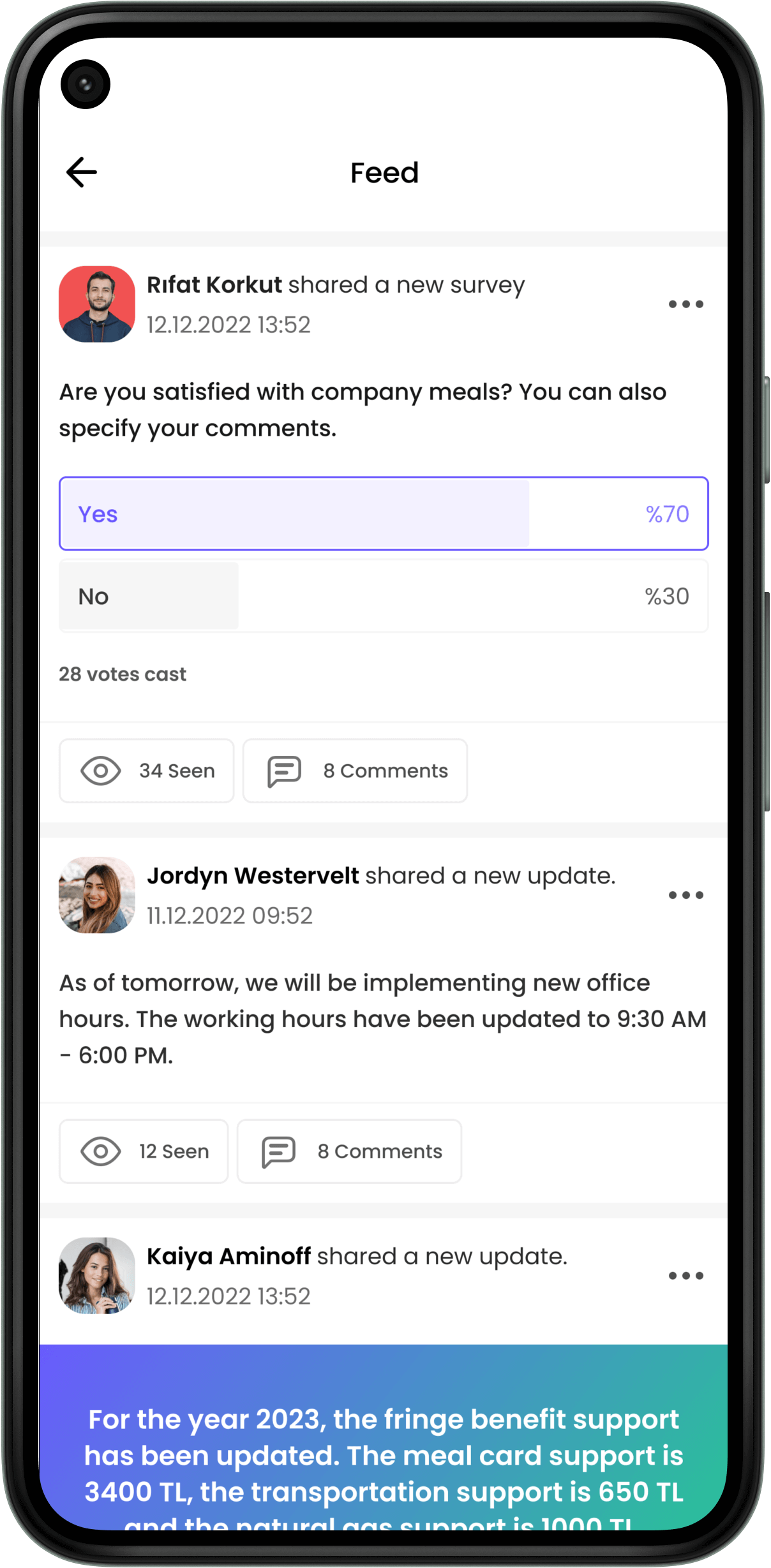The image size is (771, 1568).
Task: Open the fringe benefit support update card
Action: pyautogui.click(x=383, y=1454)
